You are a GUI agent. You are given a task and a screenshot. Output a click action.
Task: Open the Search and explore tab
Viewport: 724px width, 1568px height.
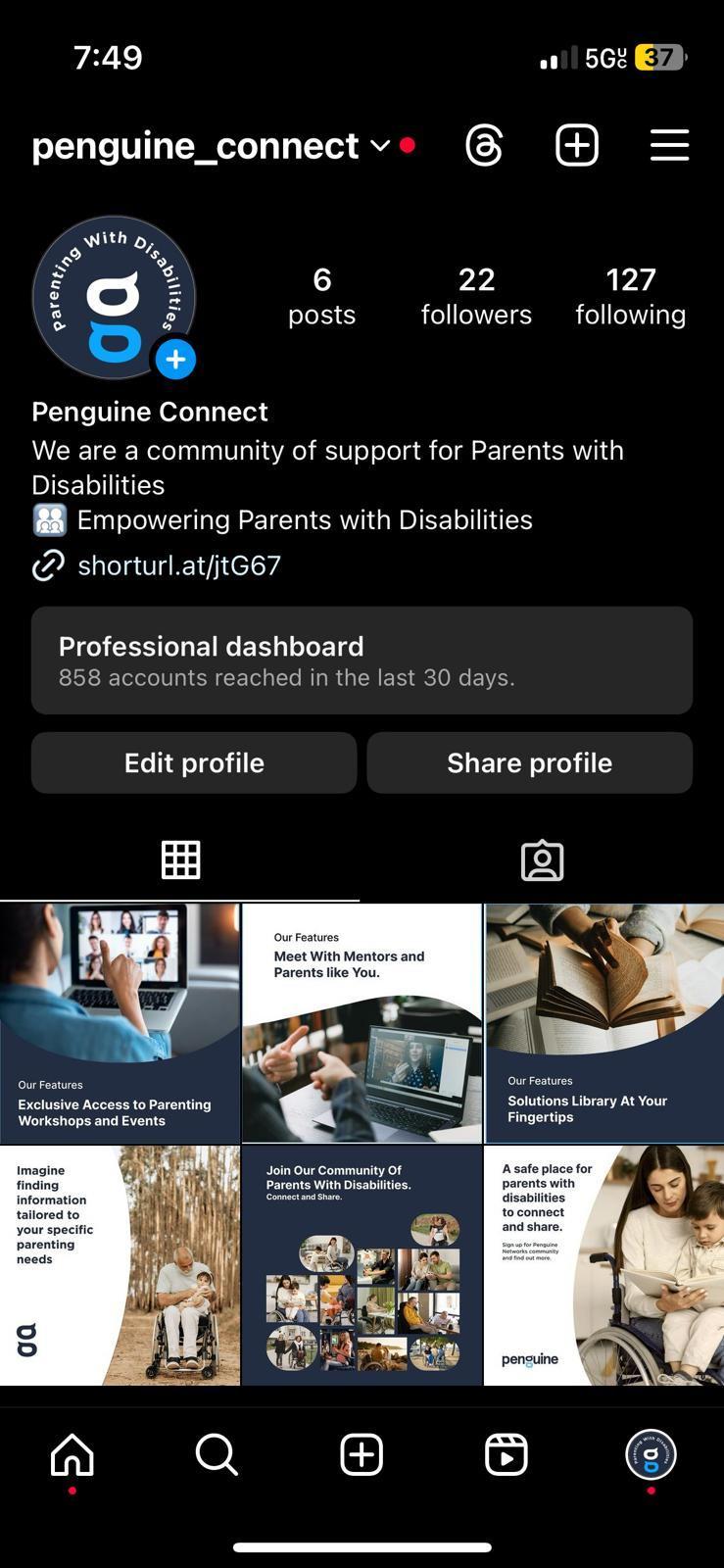coord(217,1454)
